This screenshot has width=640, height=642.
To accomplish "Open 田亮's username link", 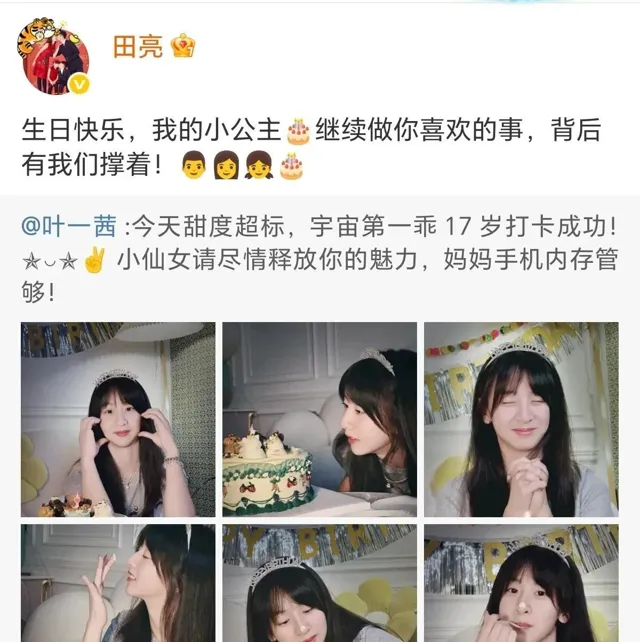I will [138, 45].
